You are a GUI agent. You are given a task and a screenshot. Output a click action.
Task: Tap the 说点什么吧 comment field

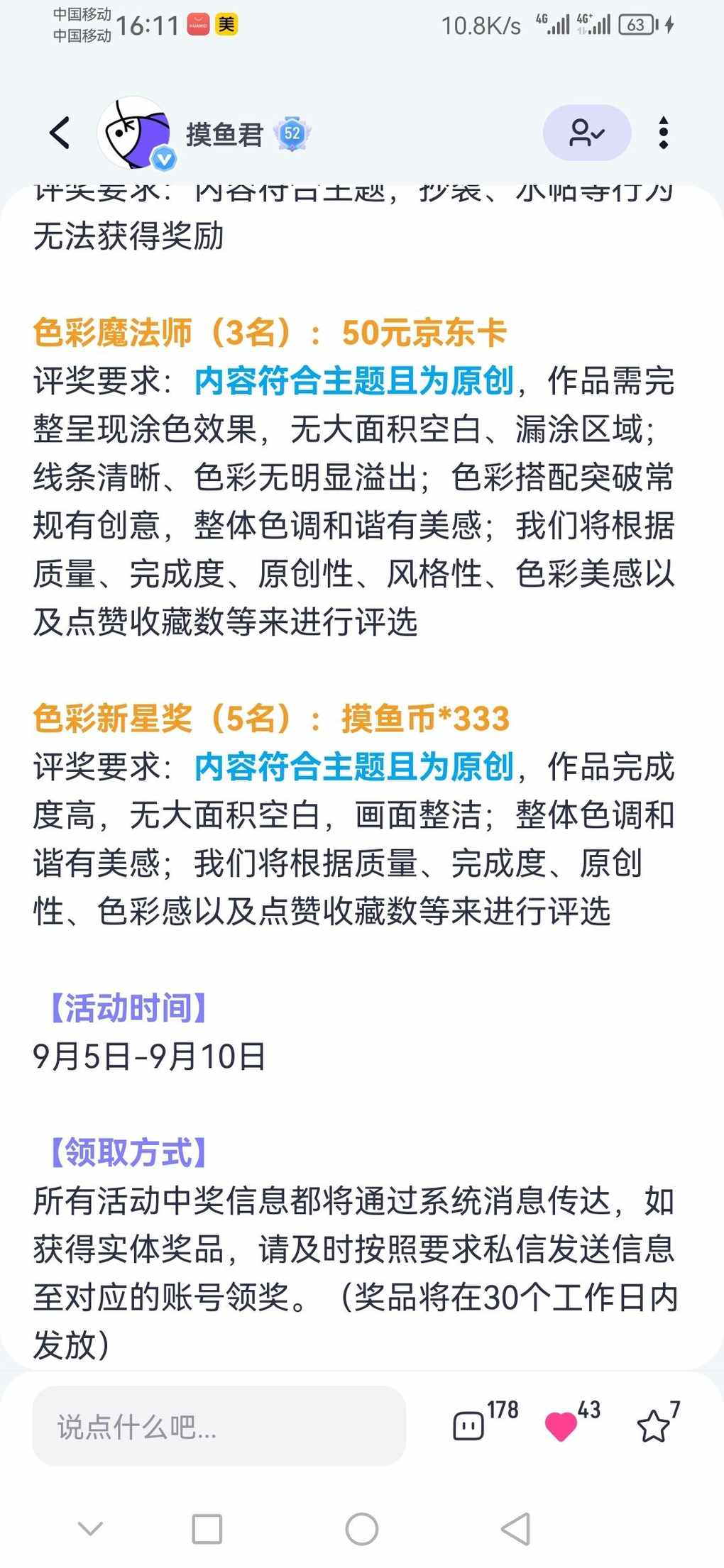coord(219,1427)
